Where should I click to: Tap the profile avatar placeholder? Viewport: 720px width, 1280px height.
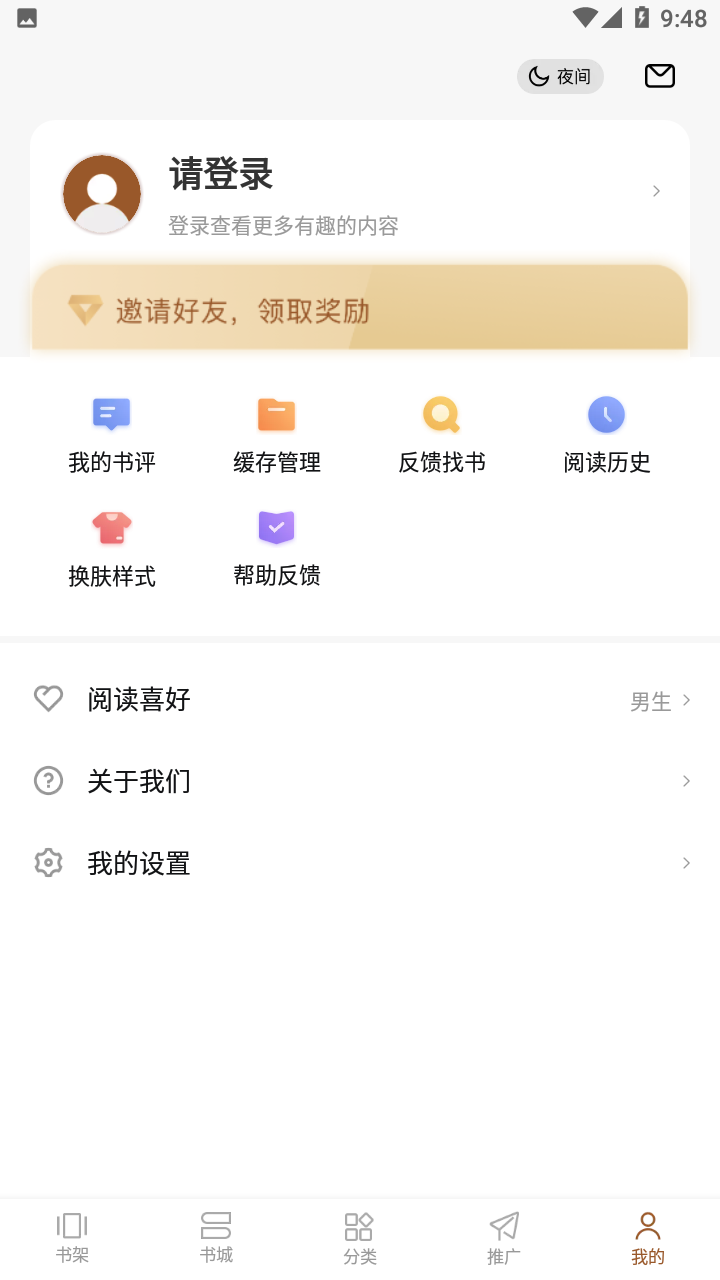(x=101, y=193)
